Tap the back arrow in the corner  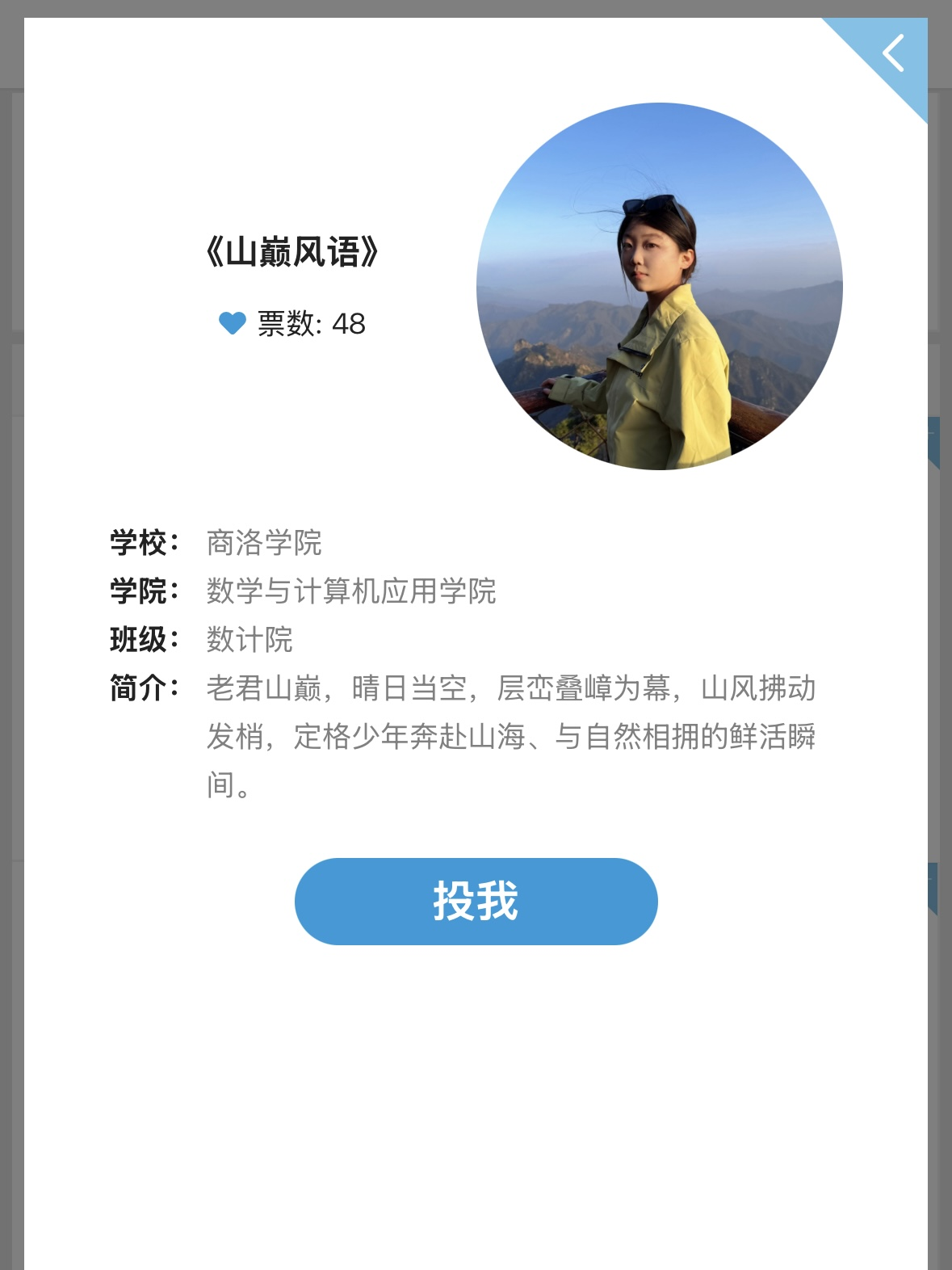[894, 54]
